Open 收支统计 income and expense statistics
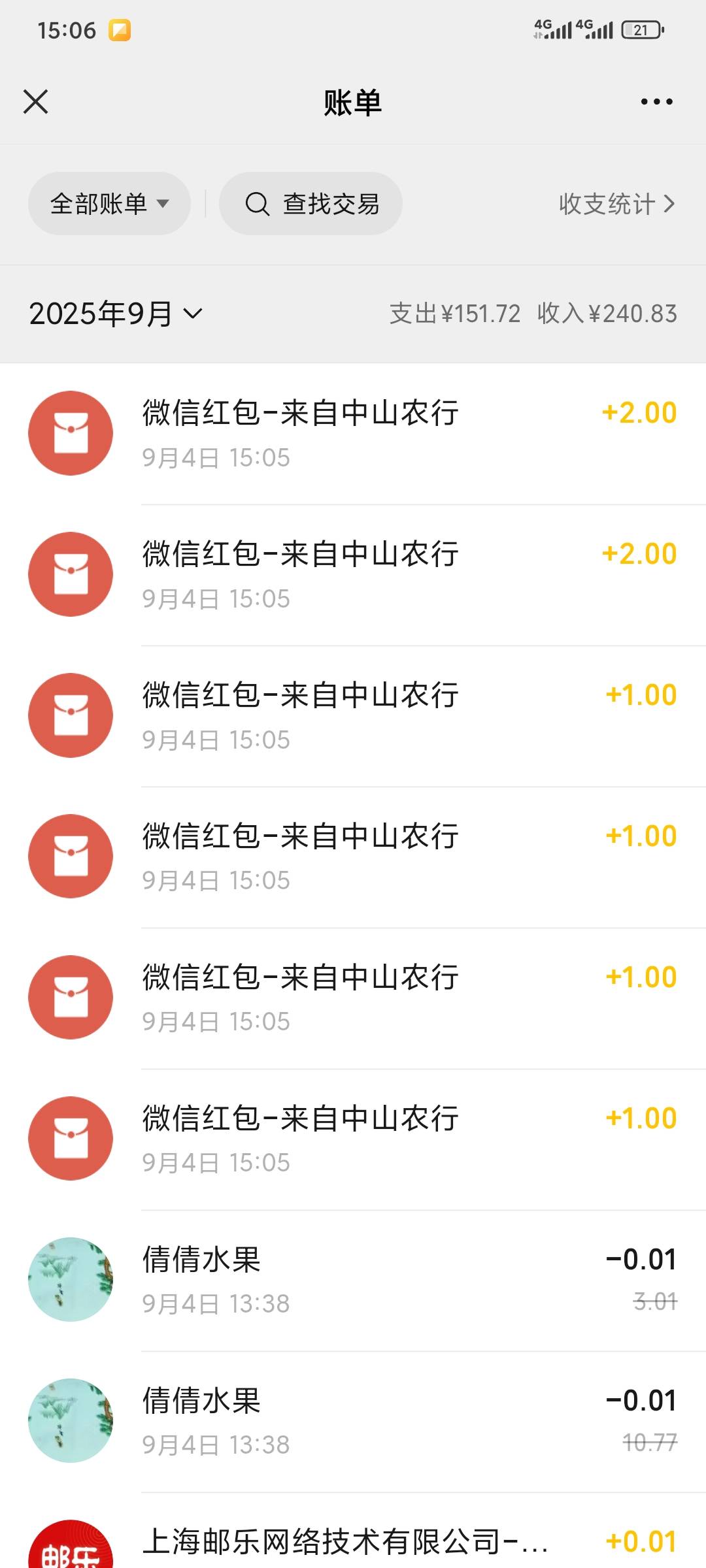Screen dimensions: 706x1568 click(x=616, y=204)
